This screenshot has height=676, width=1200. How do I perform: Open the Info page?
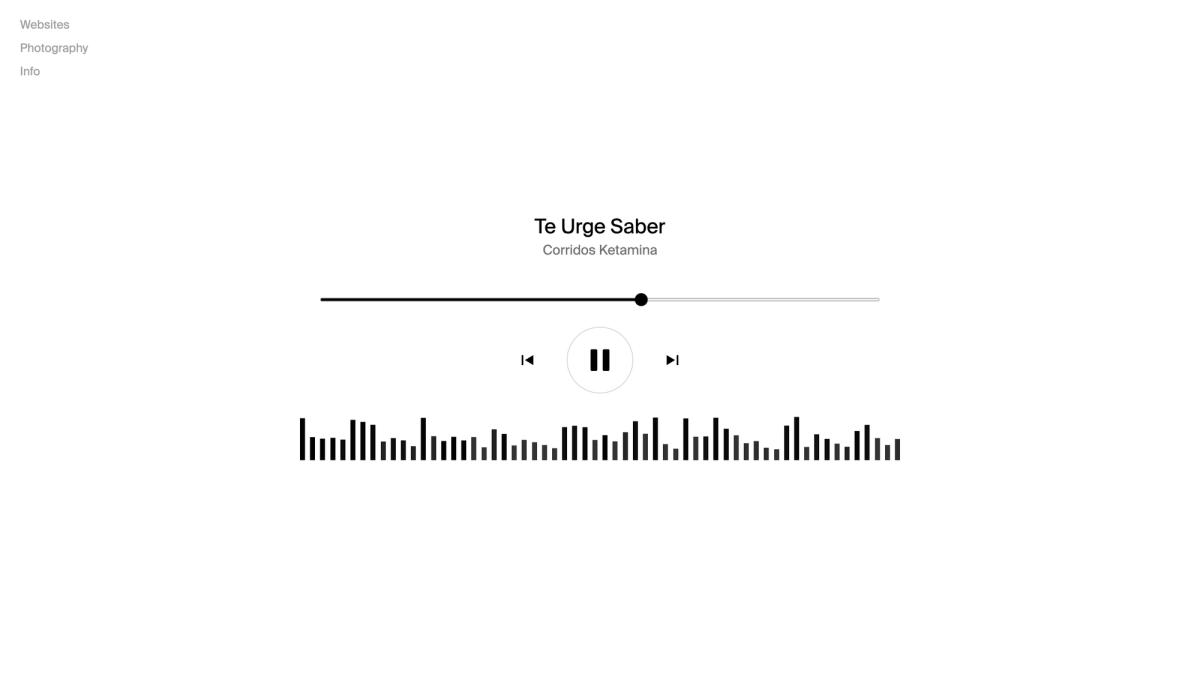click(30, 72)
